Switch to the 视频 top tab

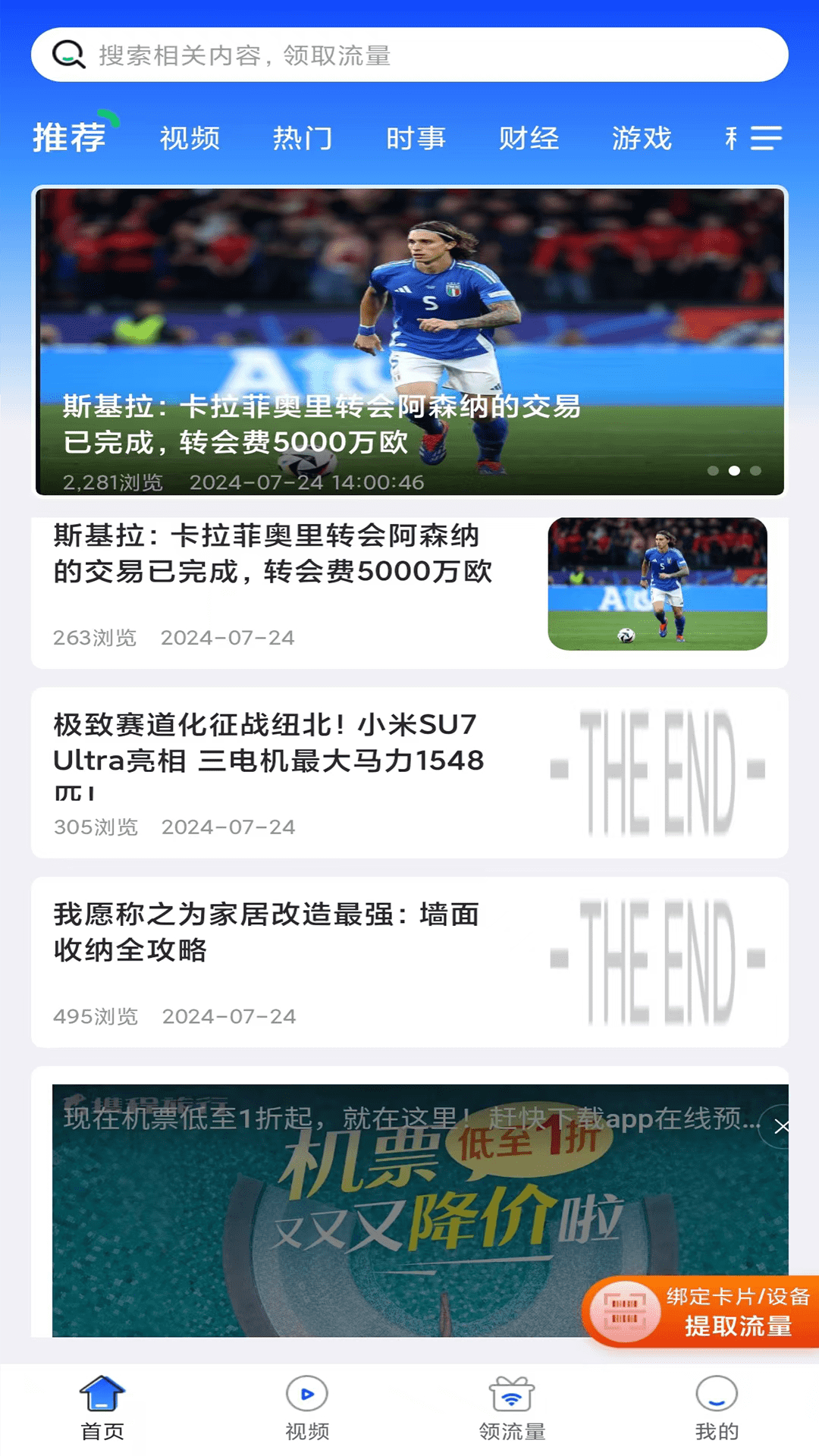coord(190,139)
